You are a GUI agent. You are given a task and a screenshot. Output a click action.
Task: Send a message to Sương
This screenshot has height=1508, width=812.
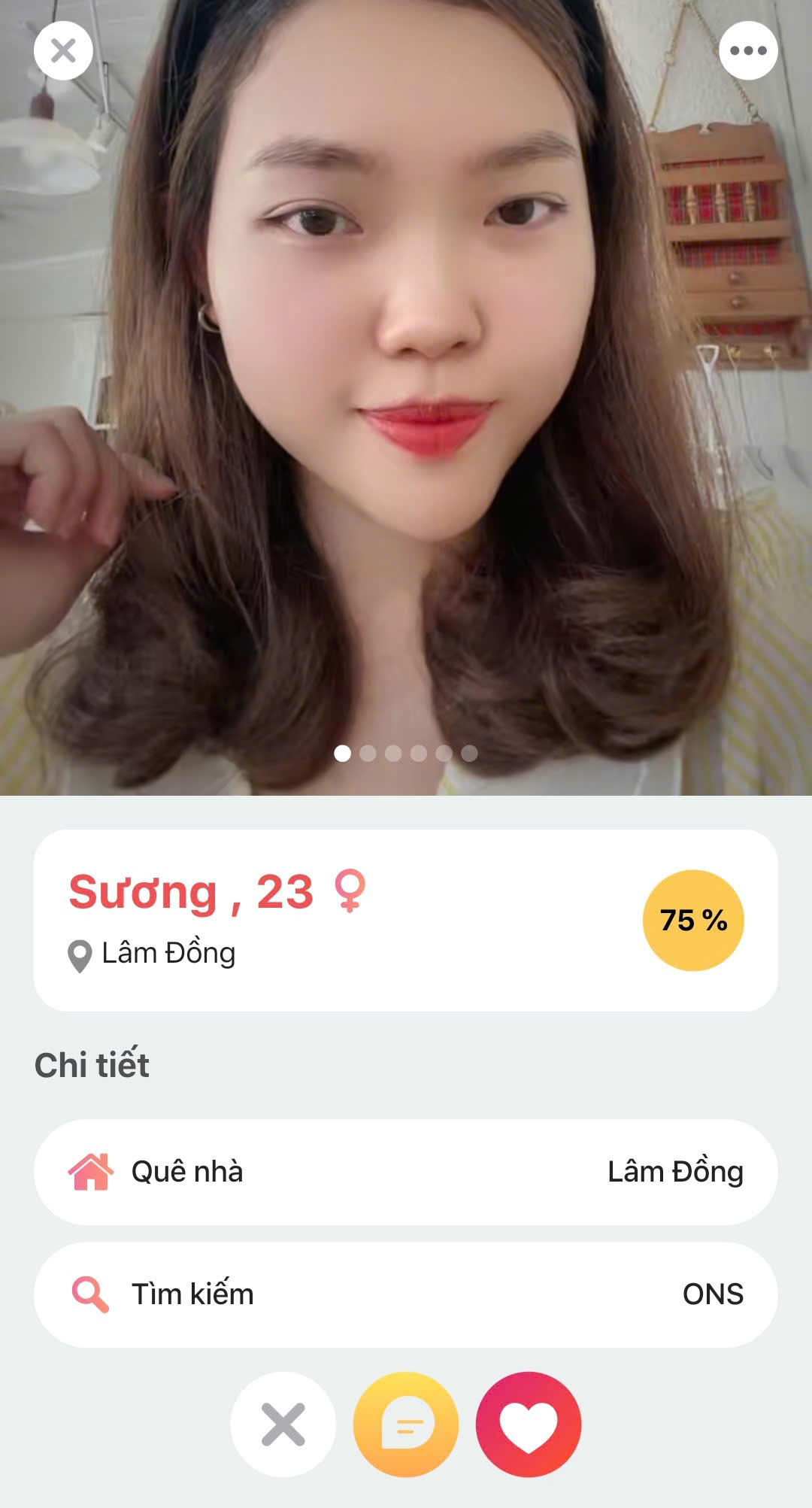click(406, 1425)
